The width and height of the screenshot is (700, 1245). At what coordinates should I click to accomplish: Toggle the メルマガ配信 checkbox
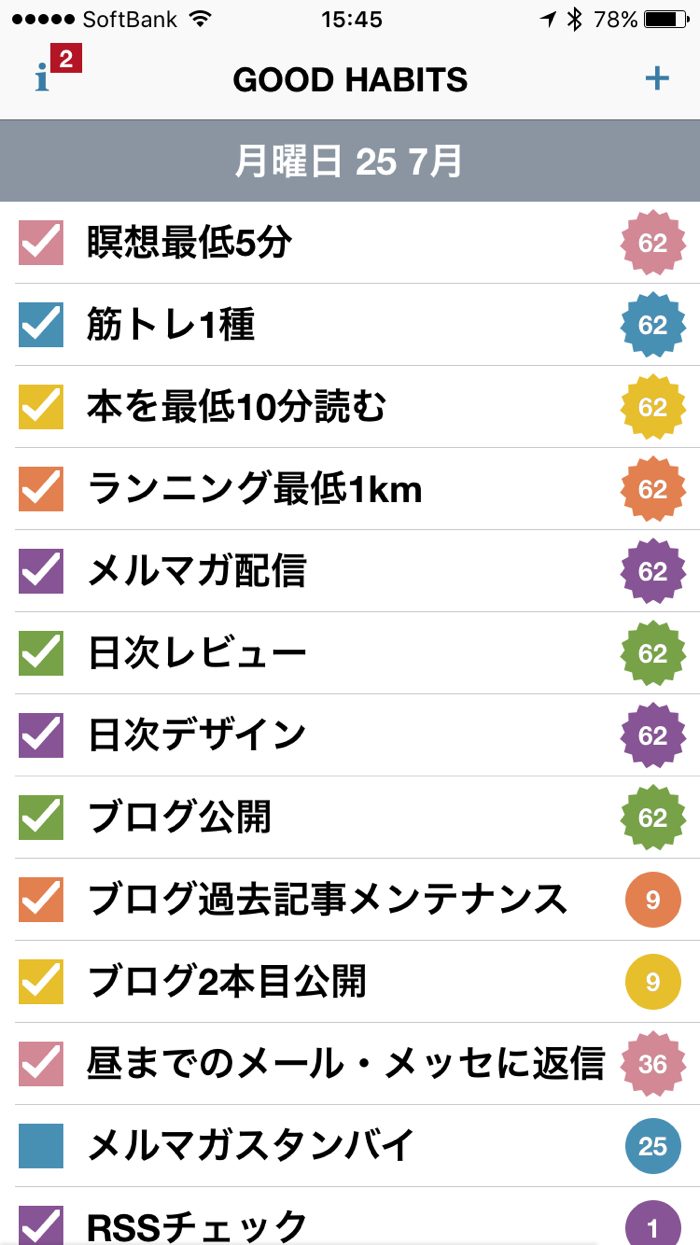[41, 571]
